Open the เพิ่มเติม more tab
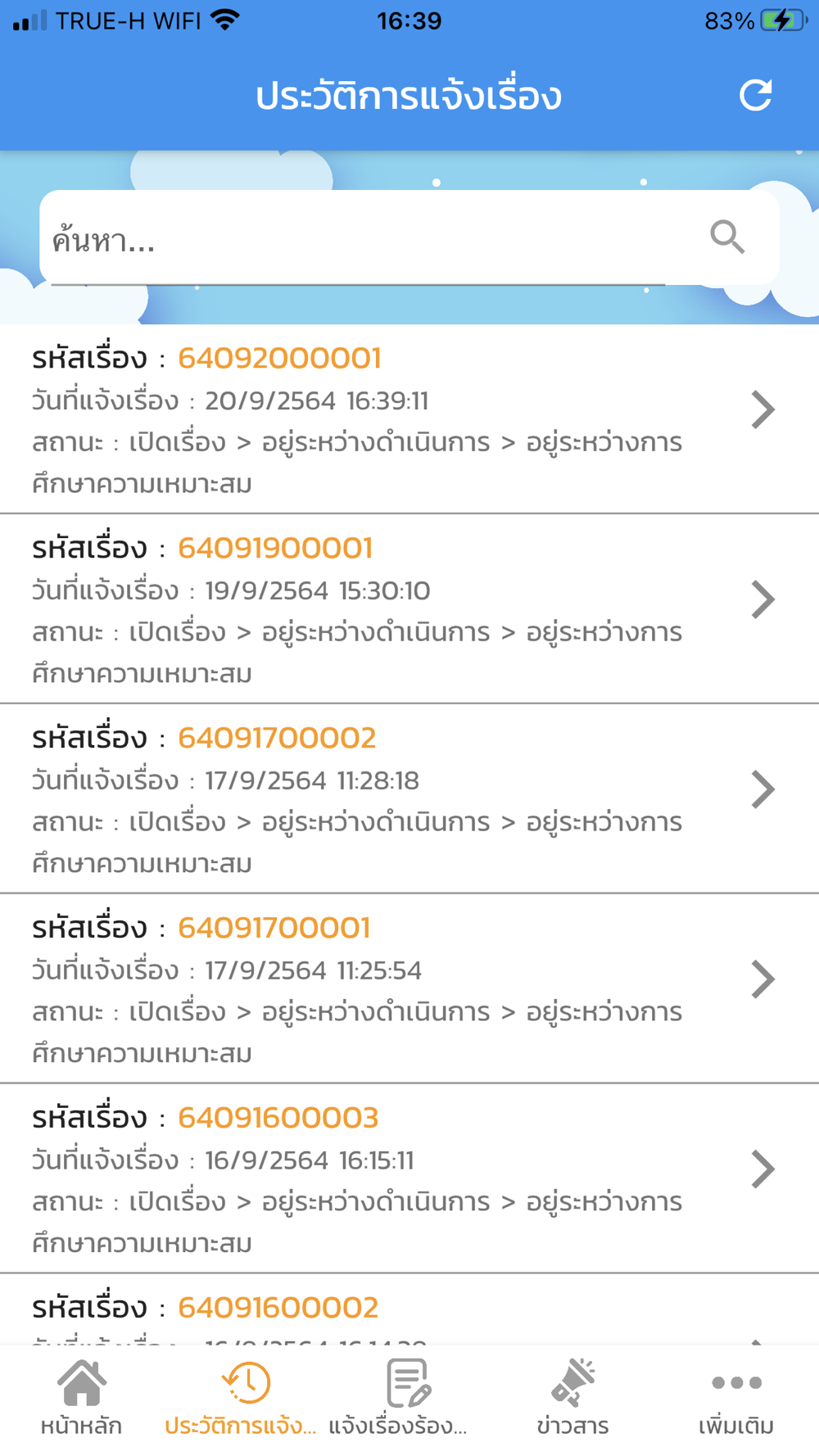819x1456 pixels. pyautogui.click(x=736, y=1397)
